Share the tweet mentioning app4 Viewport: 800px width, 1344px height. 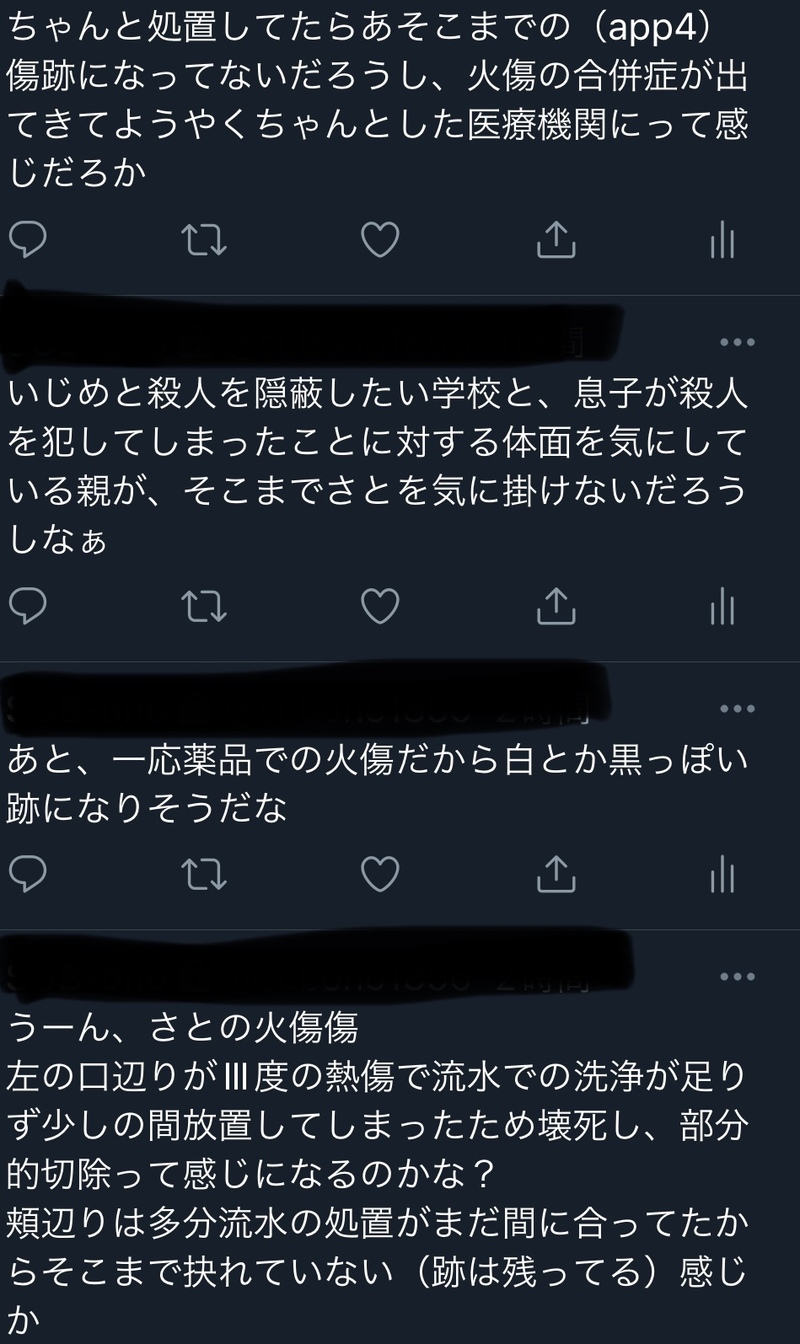556,239
